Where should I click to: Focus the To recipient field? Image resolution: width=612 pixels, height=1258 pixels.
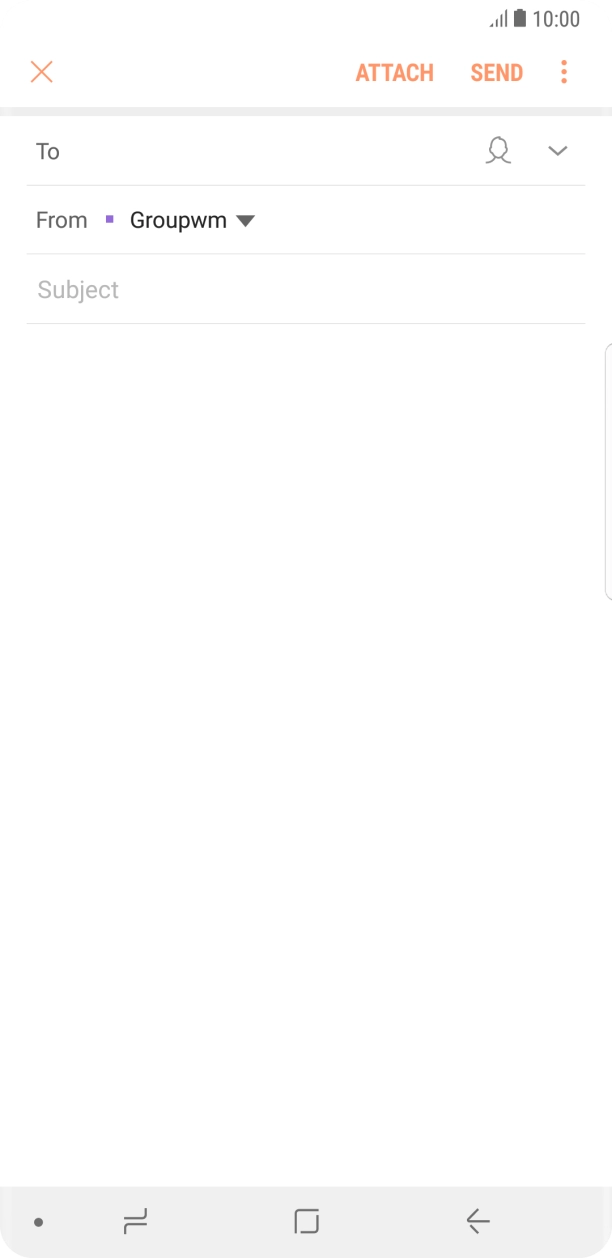point(260,152)
